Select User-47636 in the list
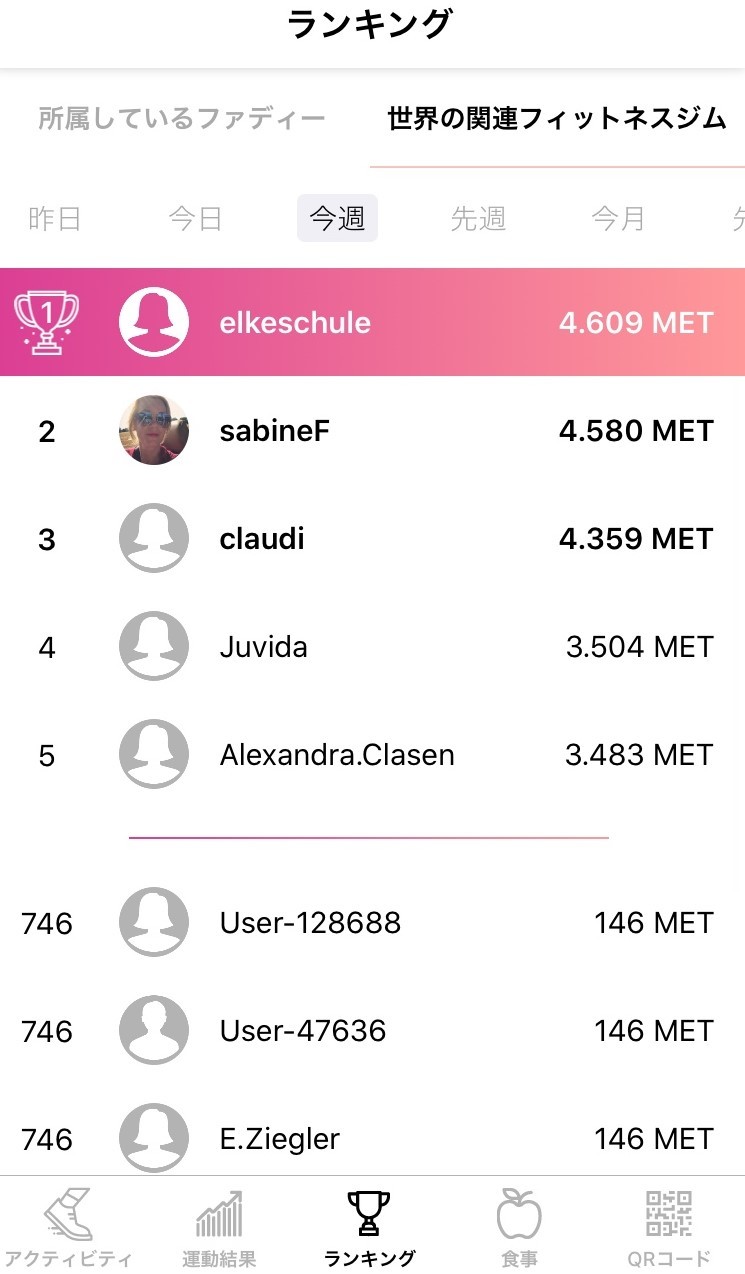 tap(372, 1030)
